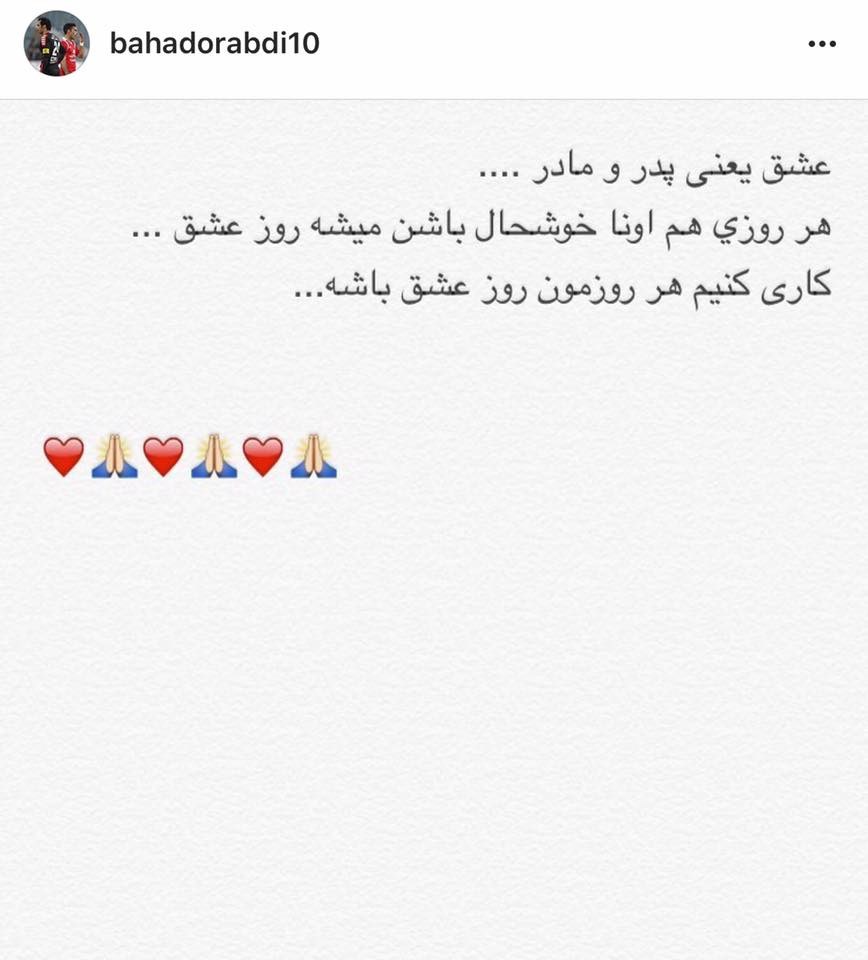Image resolution: width=868 pixels, height=960 pixels.
Task: Open the bahadorabdi10 profile picture
Action: point(56,44)
